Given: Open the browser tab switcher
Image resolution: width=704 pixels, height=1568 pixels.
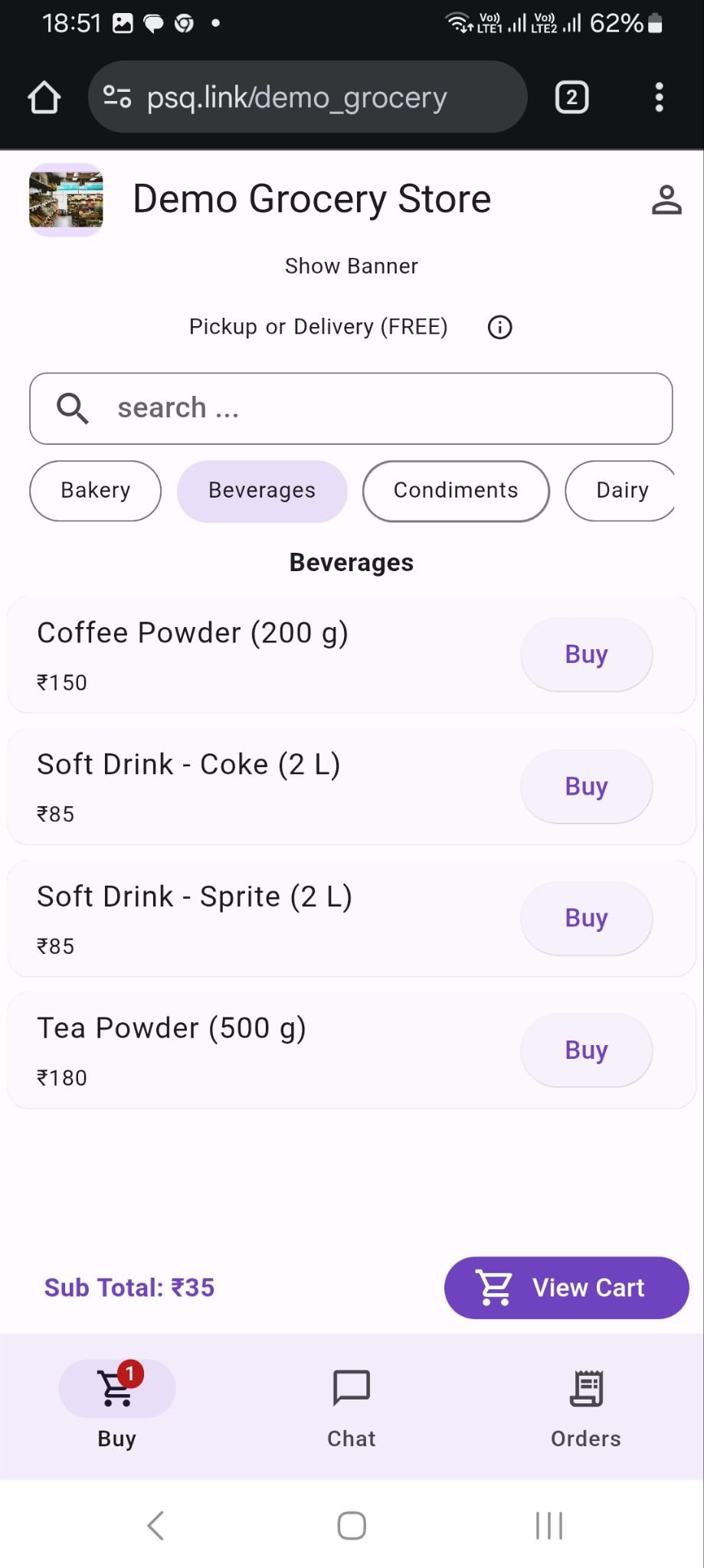Looking at the screenshot, I should (571, 96).
